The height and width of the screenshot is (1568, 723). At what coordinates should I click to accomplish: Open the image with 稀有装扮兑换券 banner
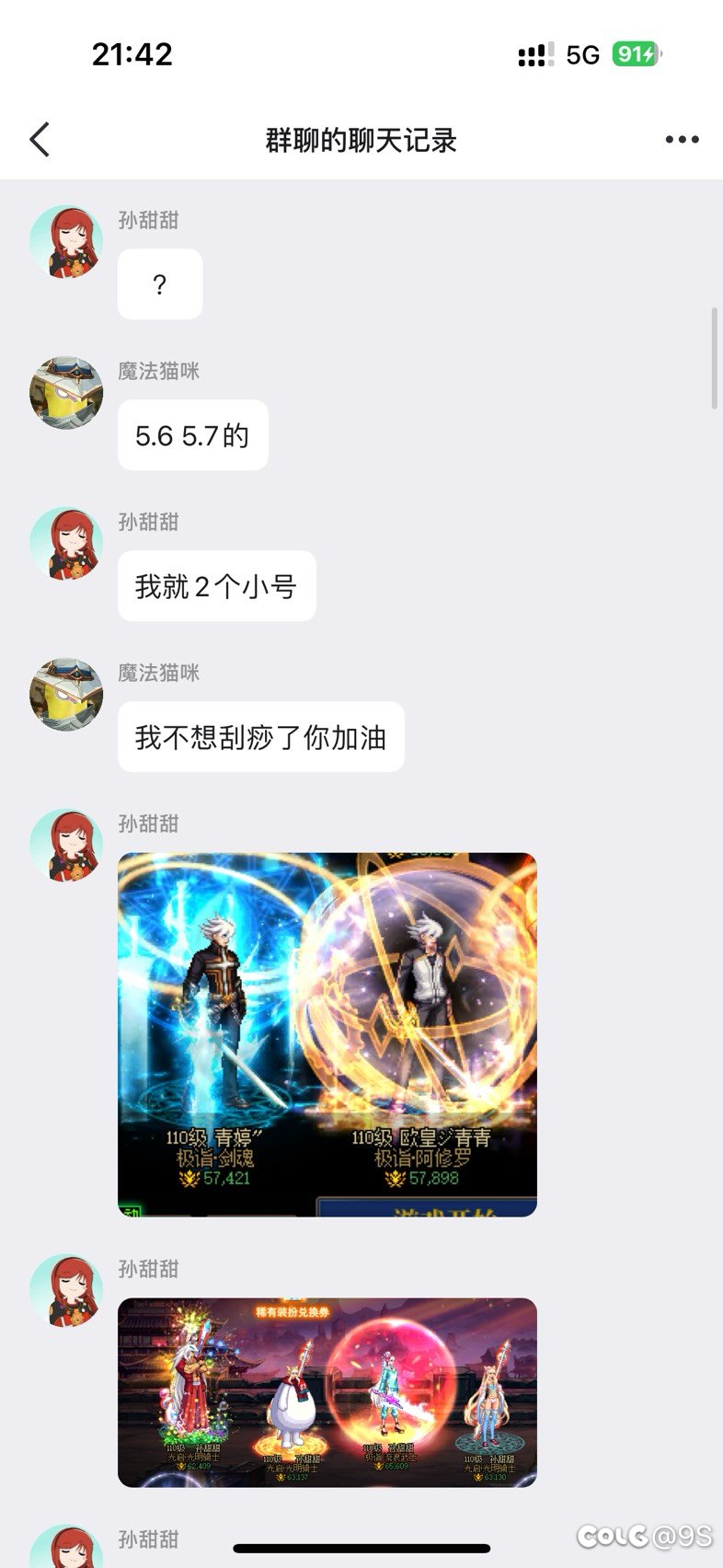[x=327, y=1392]
